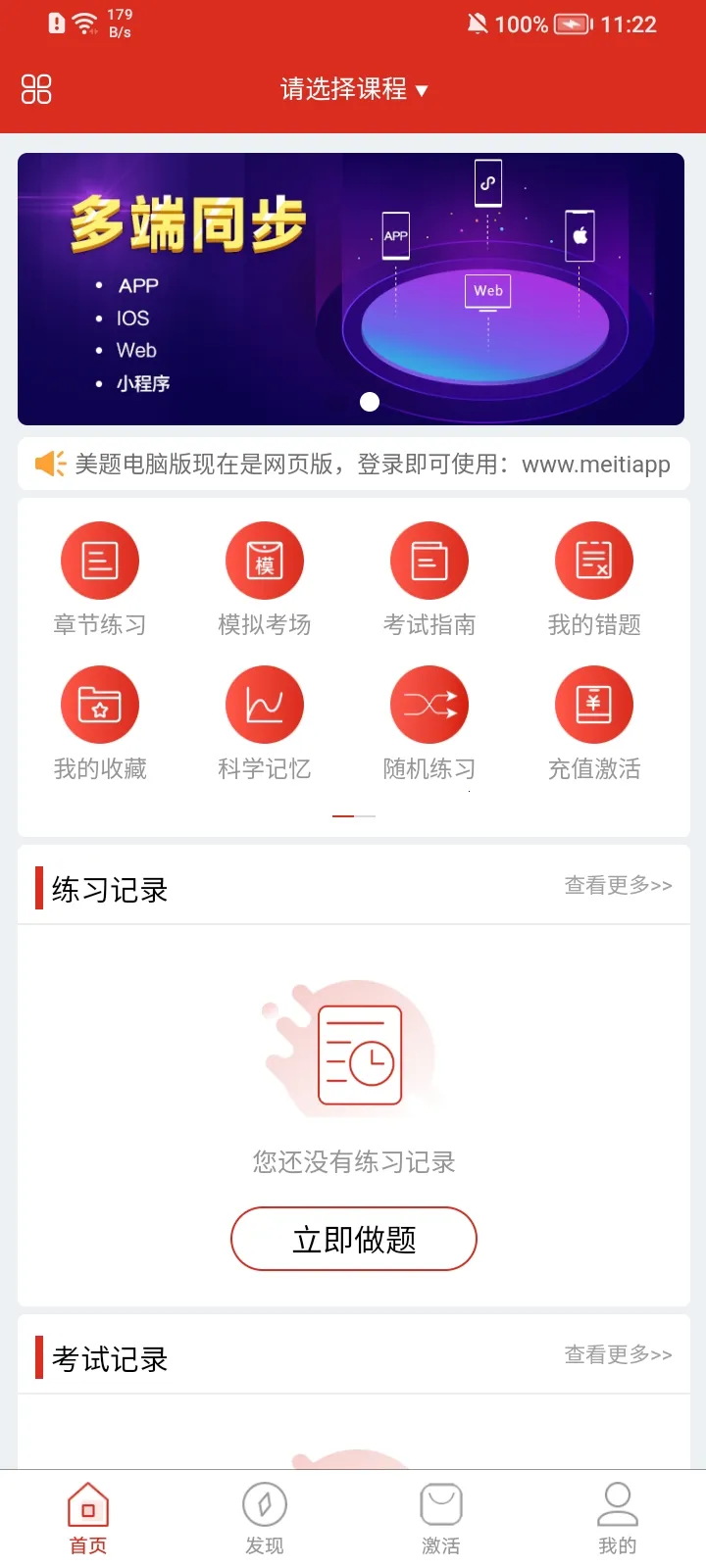Tap the 立即做题 button
This screenshot has height=1568, width=706.
[354, 1239]
